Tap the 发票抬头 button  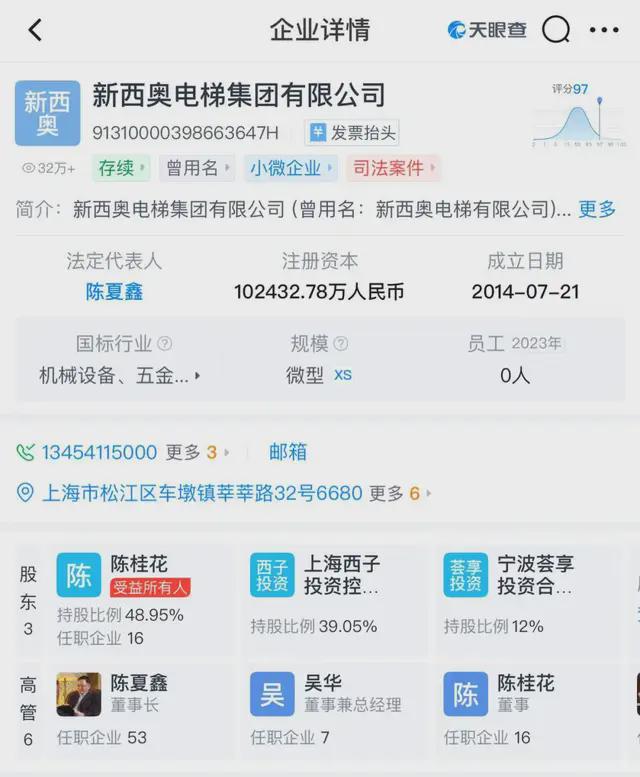353,132
